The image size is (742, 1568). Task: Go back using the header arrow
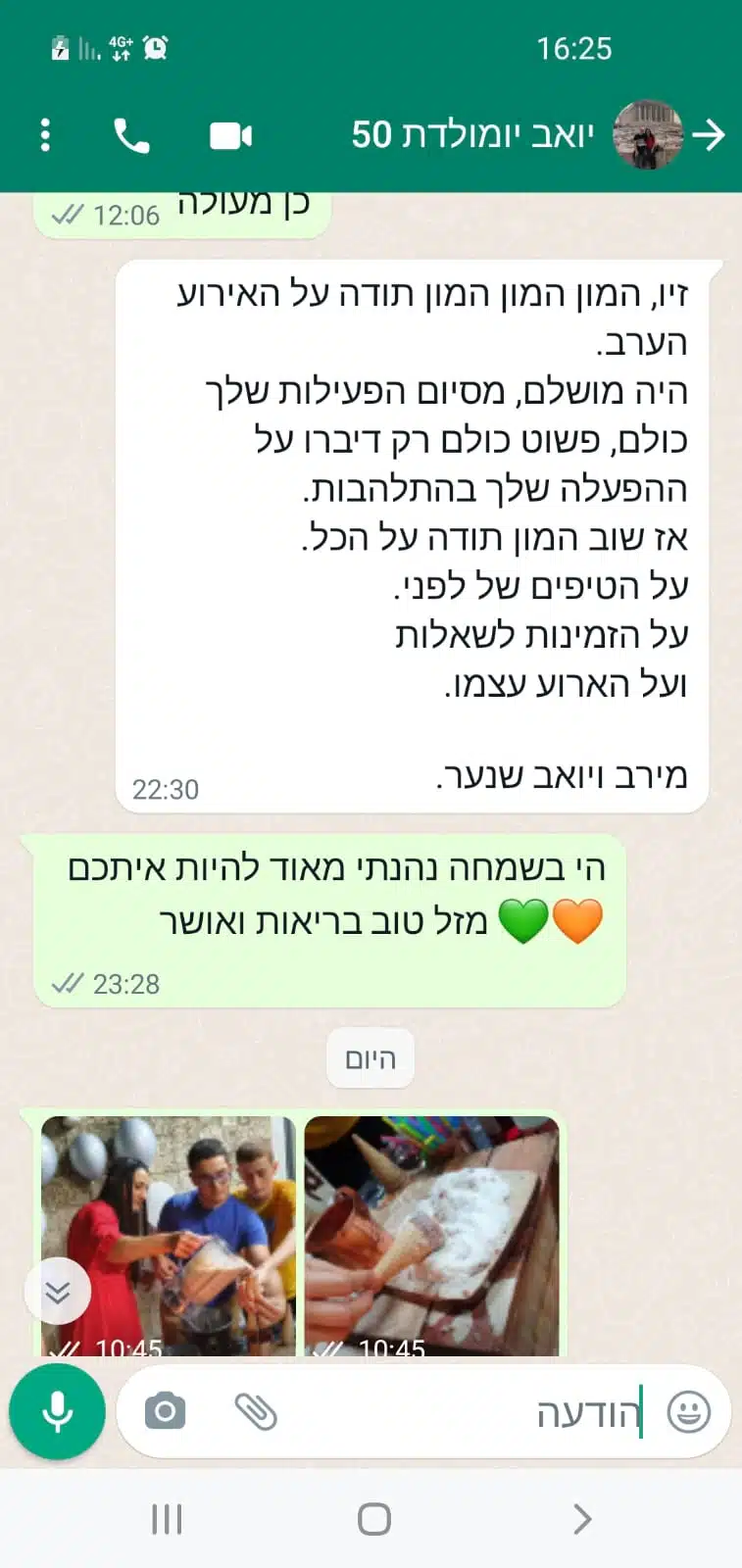(708, 135)
